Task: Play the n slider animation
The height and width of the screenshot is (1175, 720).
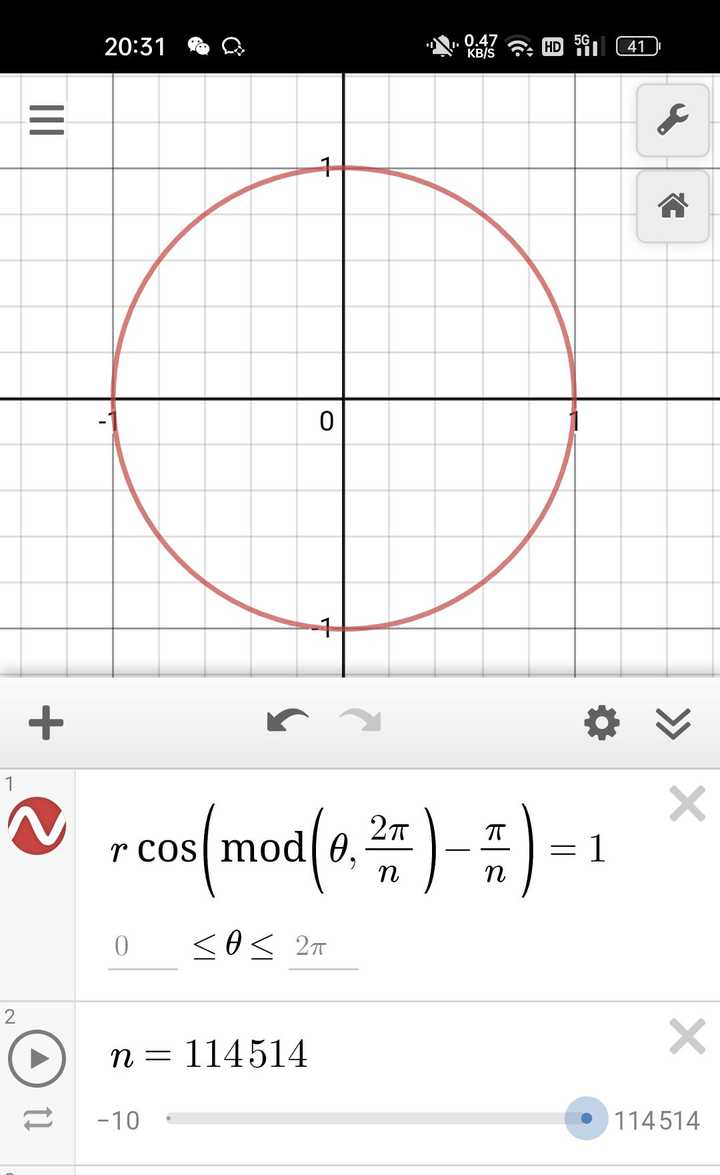Action: click(x=37, y=1058)
